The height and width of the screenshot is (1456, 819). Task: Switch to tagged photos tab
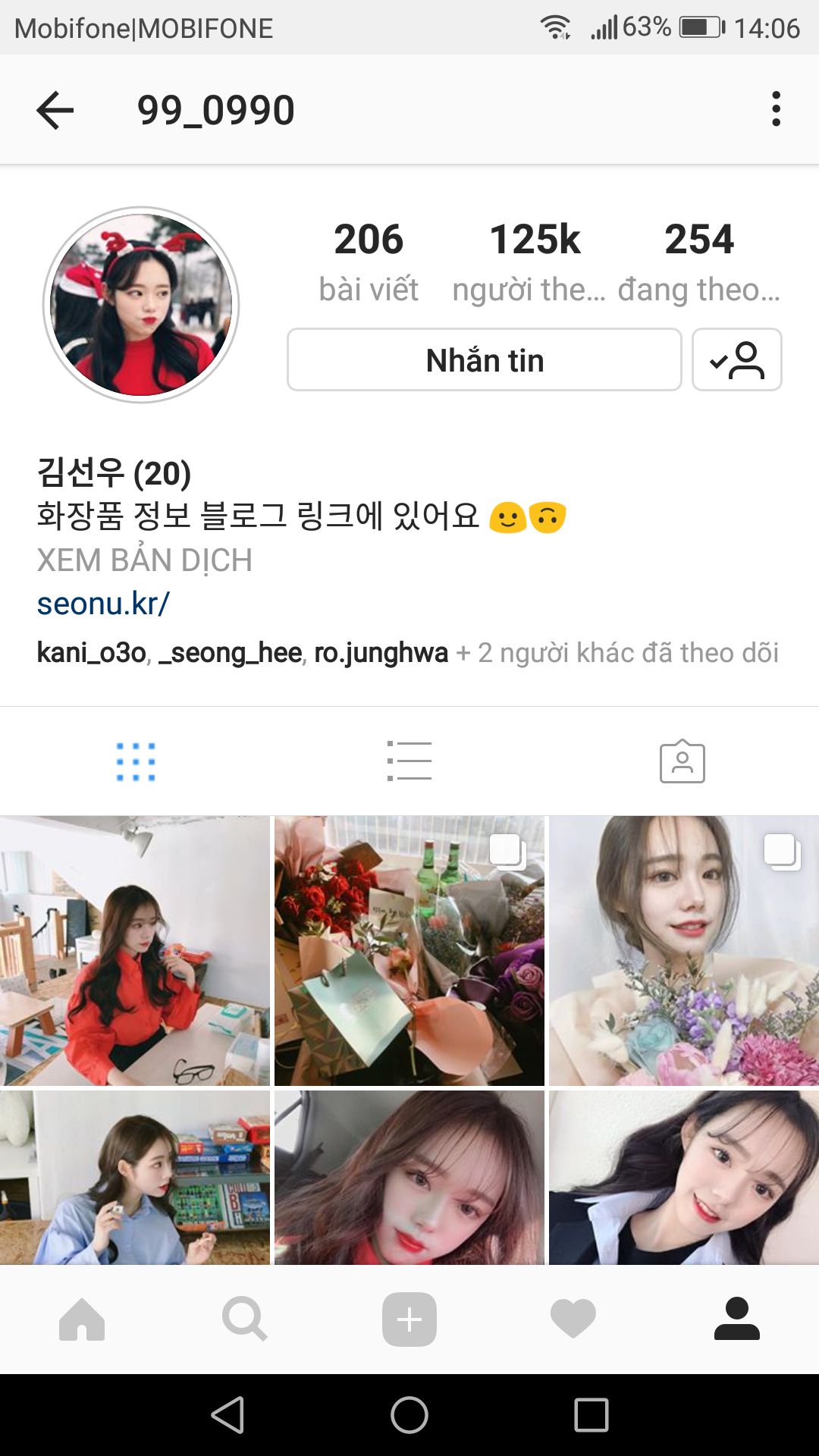pos(682,761)
